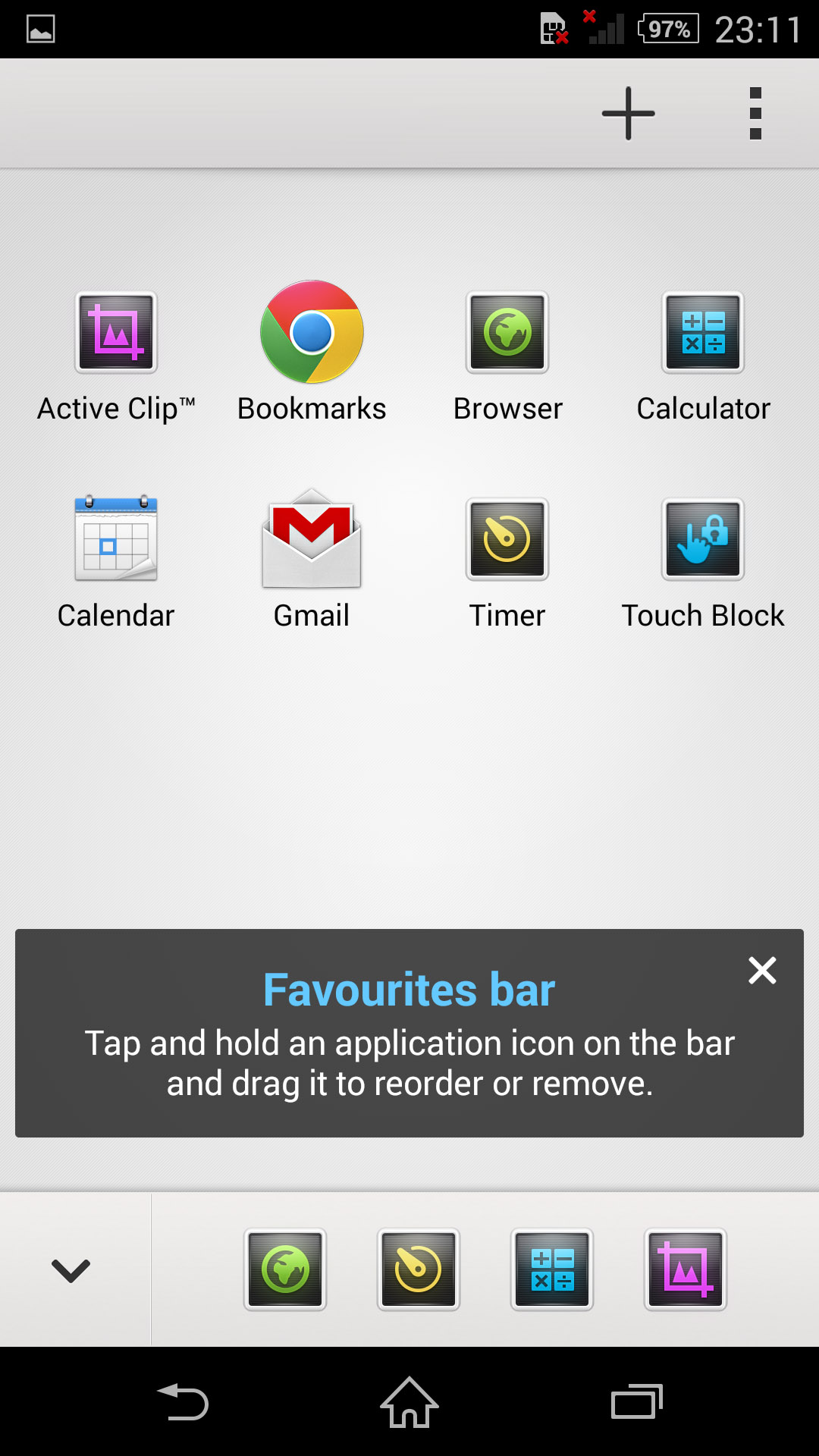The image size is (819, 1456).
Task: Tap the timer icon in favourites bar
Action: click(419, 1269)
